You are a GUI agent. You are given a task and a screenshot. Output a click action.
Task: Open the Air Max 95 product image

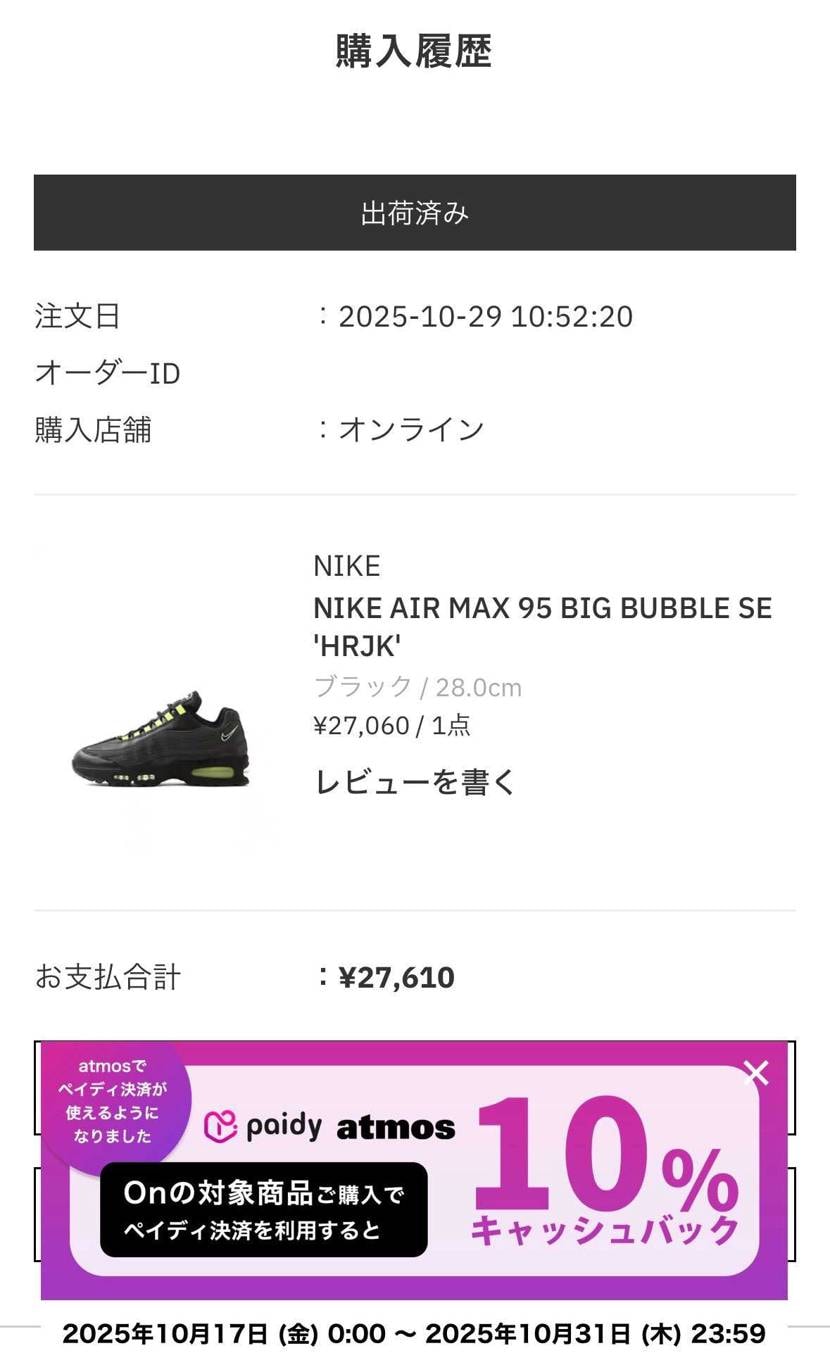coord(159,740)
